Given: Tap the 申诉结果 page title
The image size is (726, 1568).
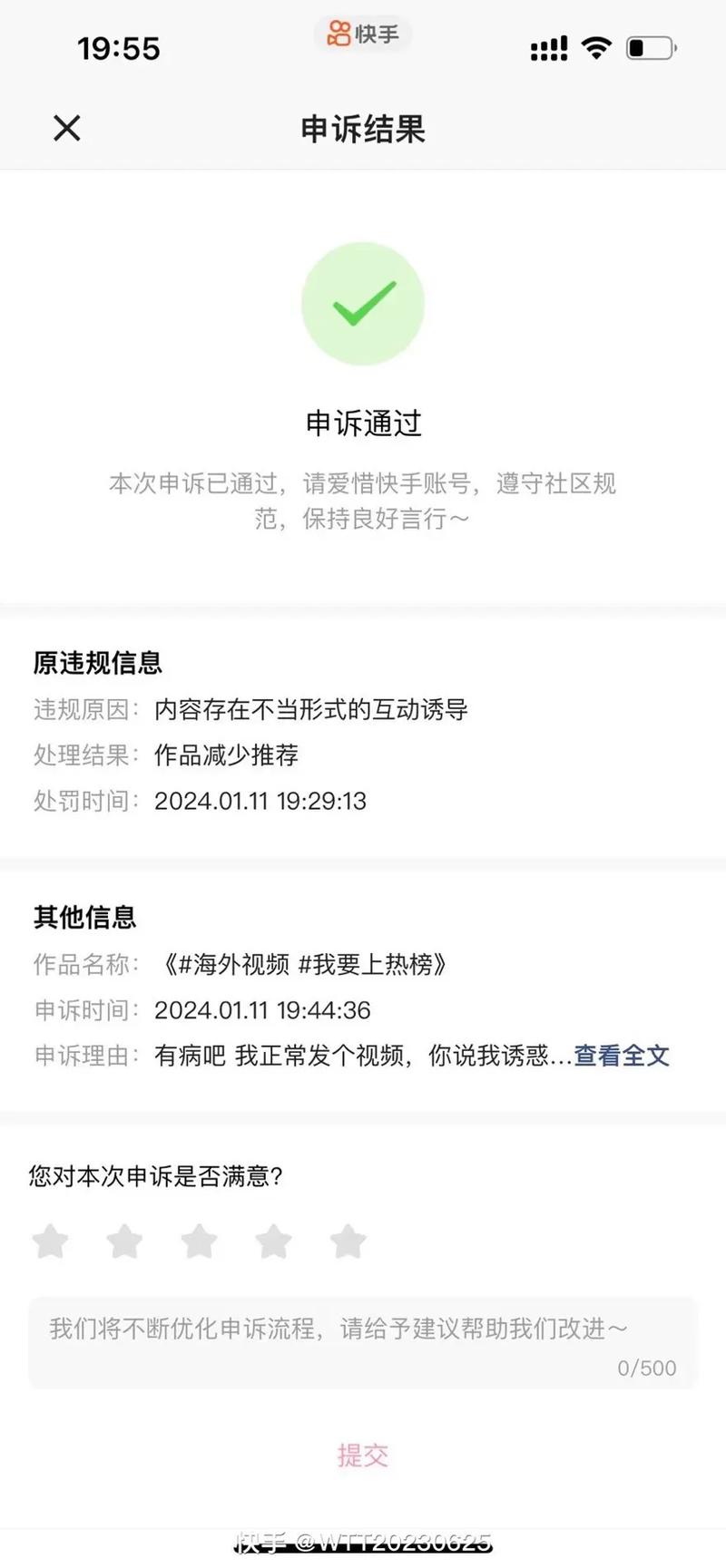Looking at the screenshot, I should pos(362,130).
